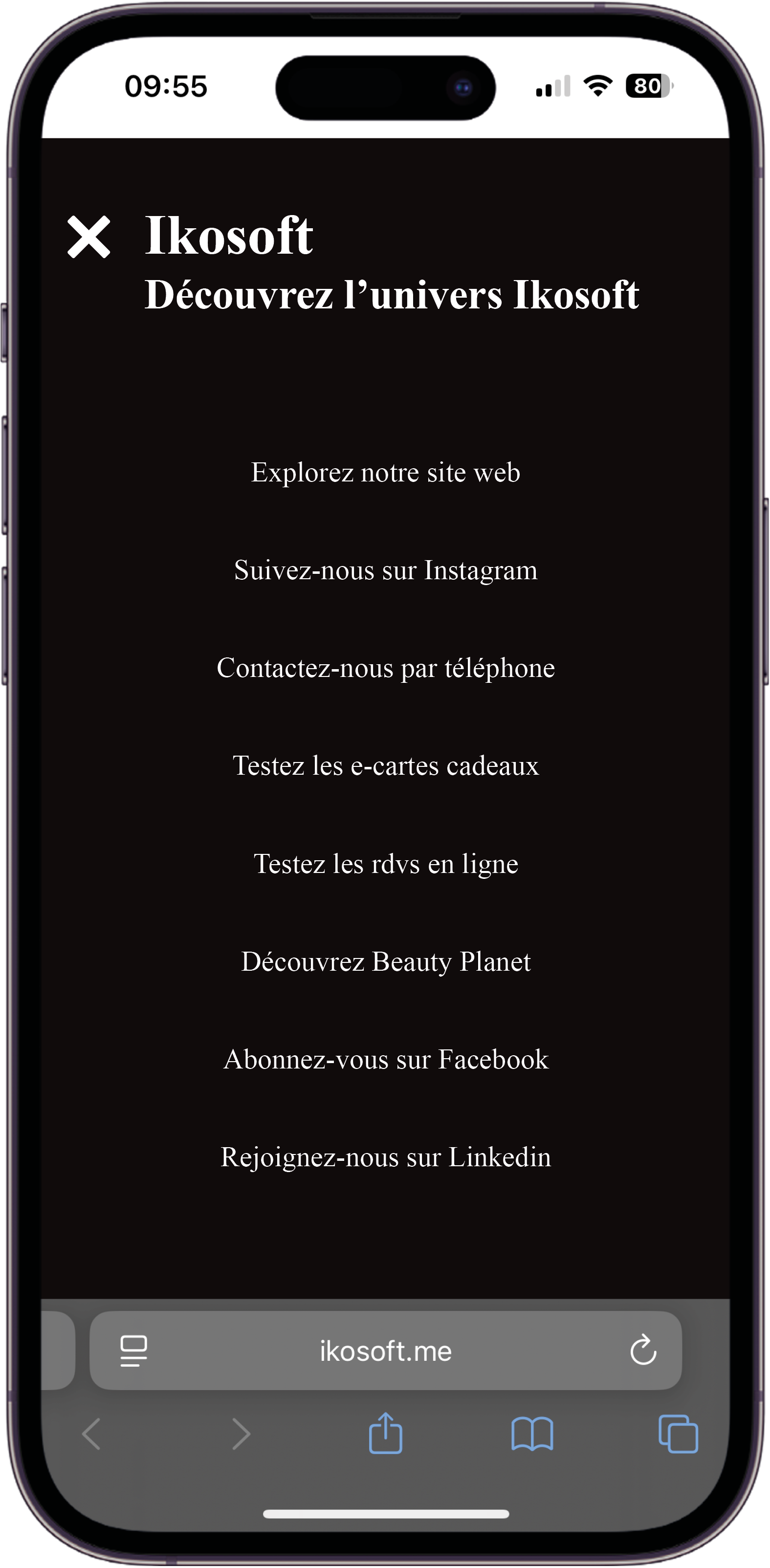Share this page

pyautogui.click(x=385, y=1434)
